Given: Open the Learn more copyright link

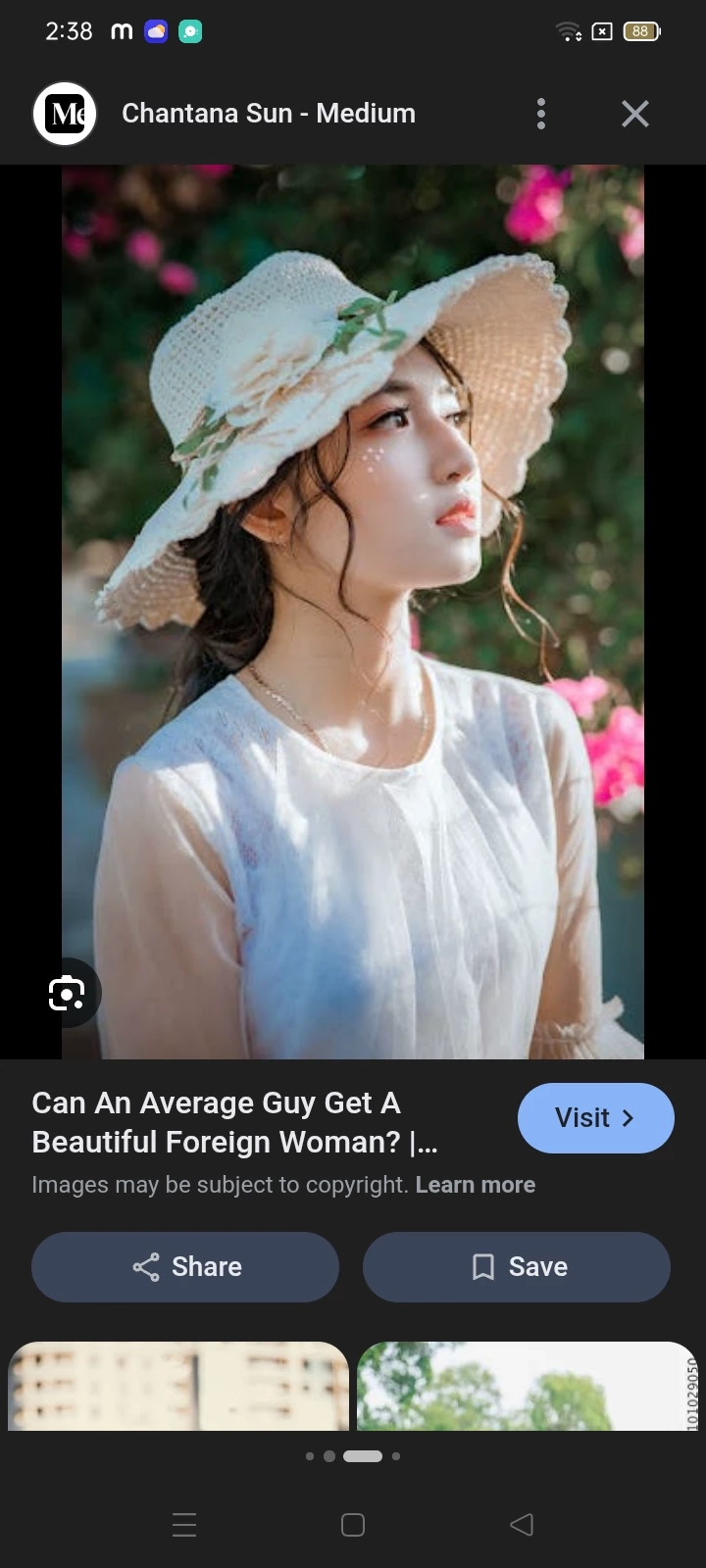Looking at the screenshot, I should tap(475, 1185).
